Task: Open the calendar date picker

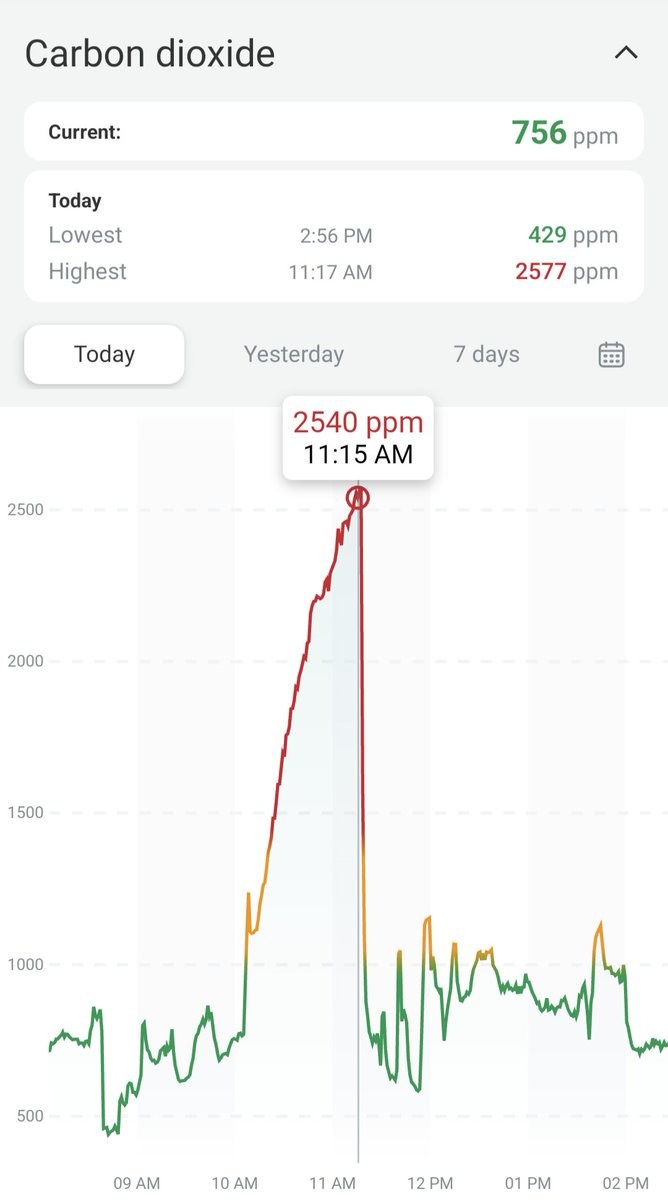Action: (611, 354)
